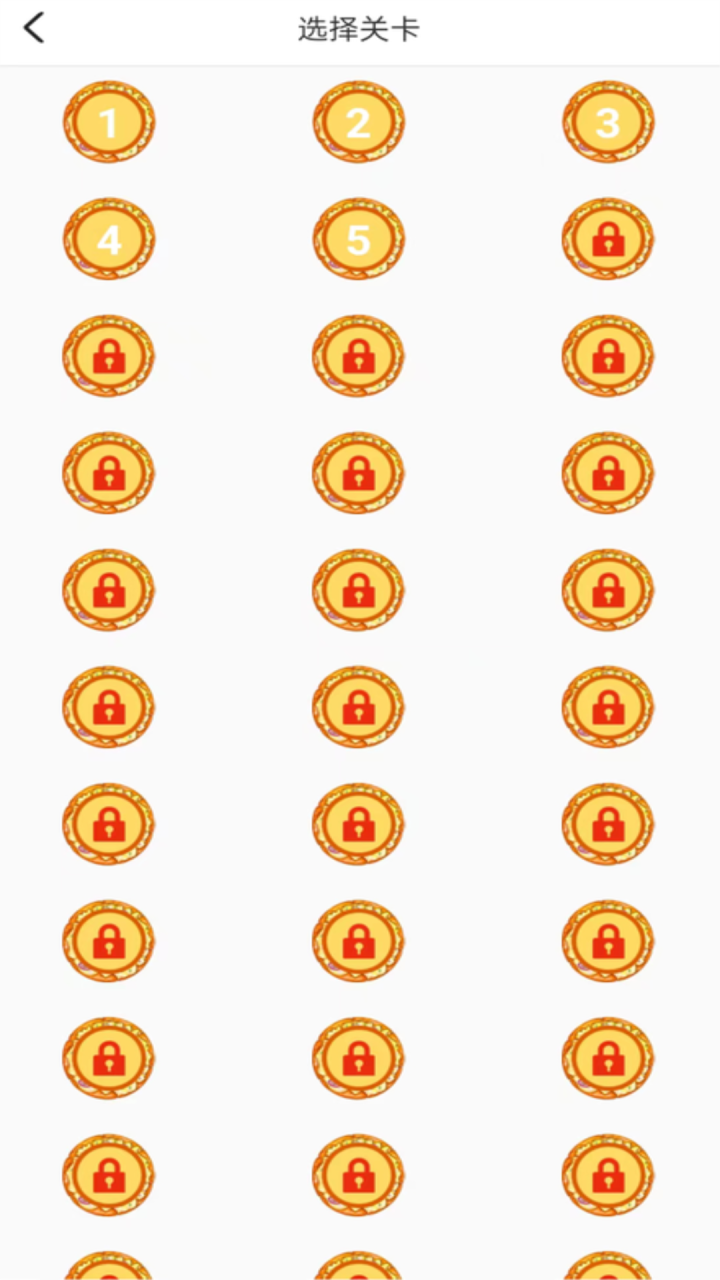Open level 2
Viewport: 720px width, 1280px height.
[x=359, y=122]
